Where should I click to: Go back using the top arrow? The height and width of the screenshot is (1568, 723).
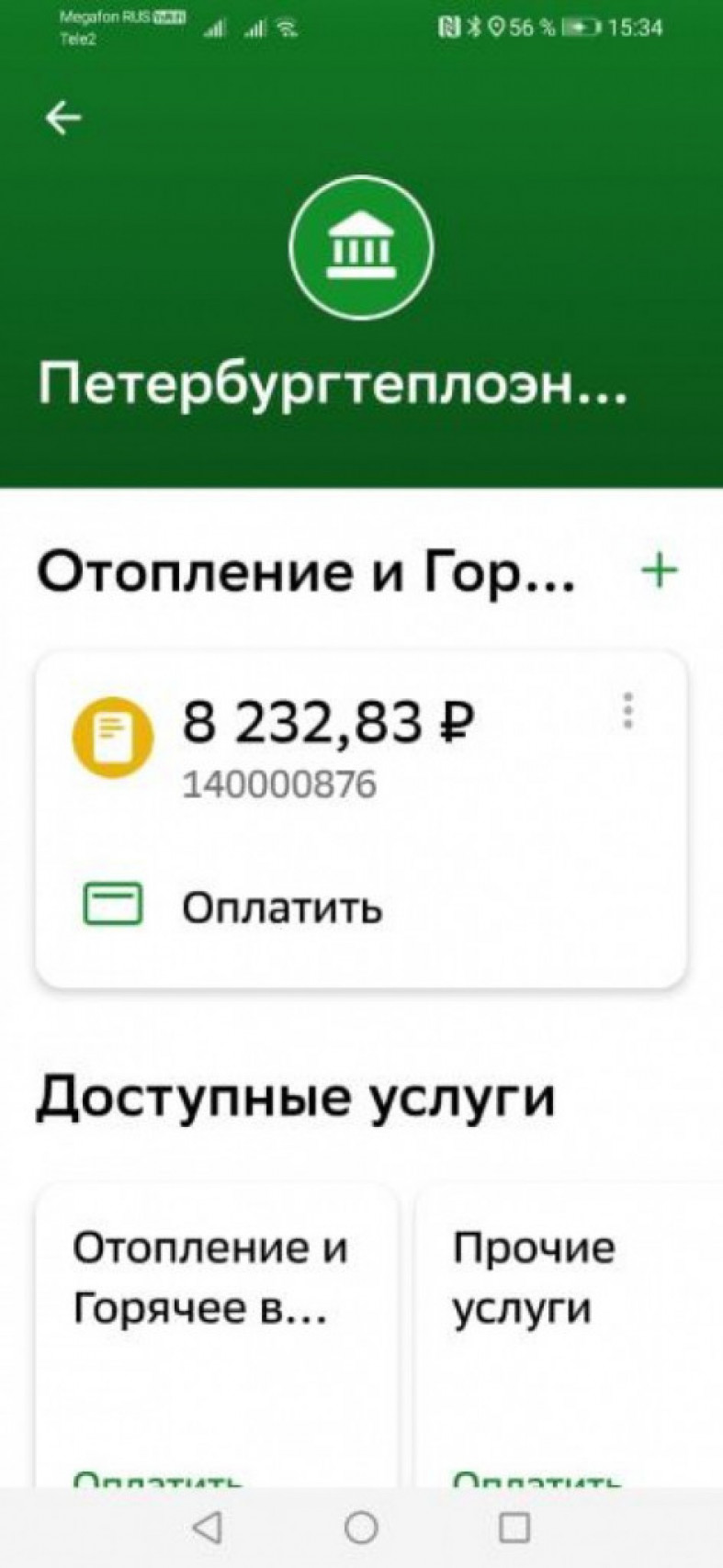[63, 118]
